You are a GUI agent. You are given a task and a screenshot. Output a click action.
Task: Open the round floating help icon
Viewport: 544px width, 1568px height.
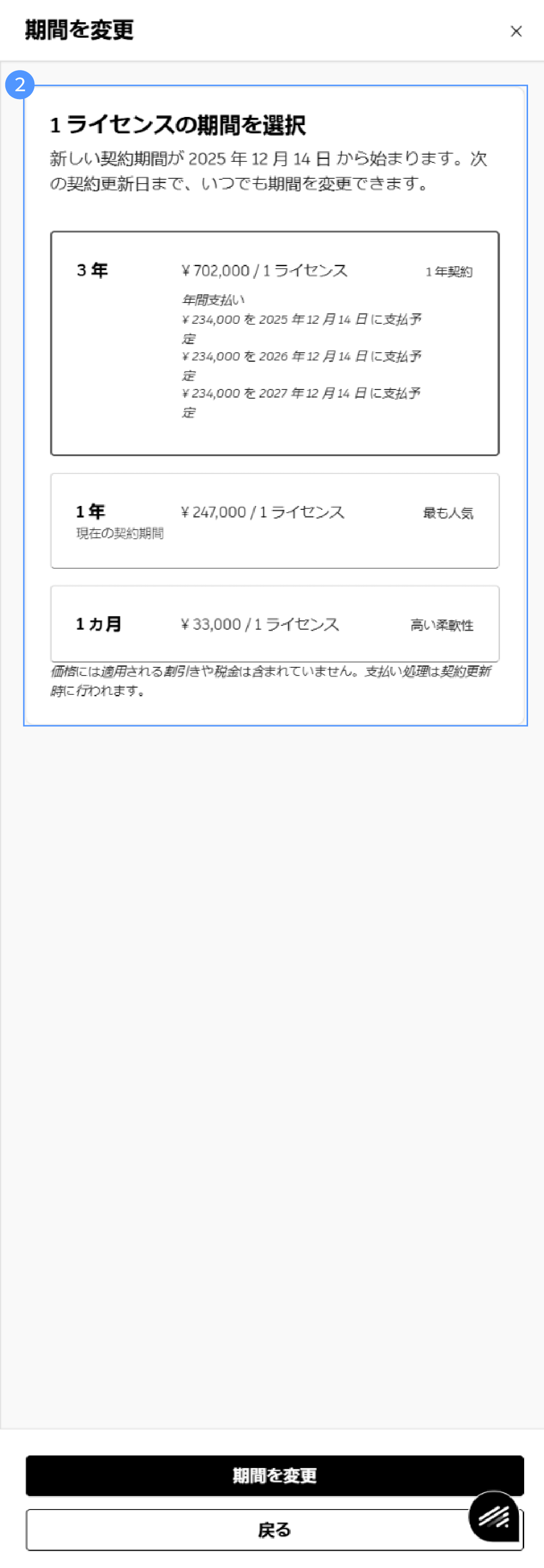[493, 1516]
